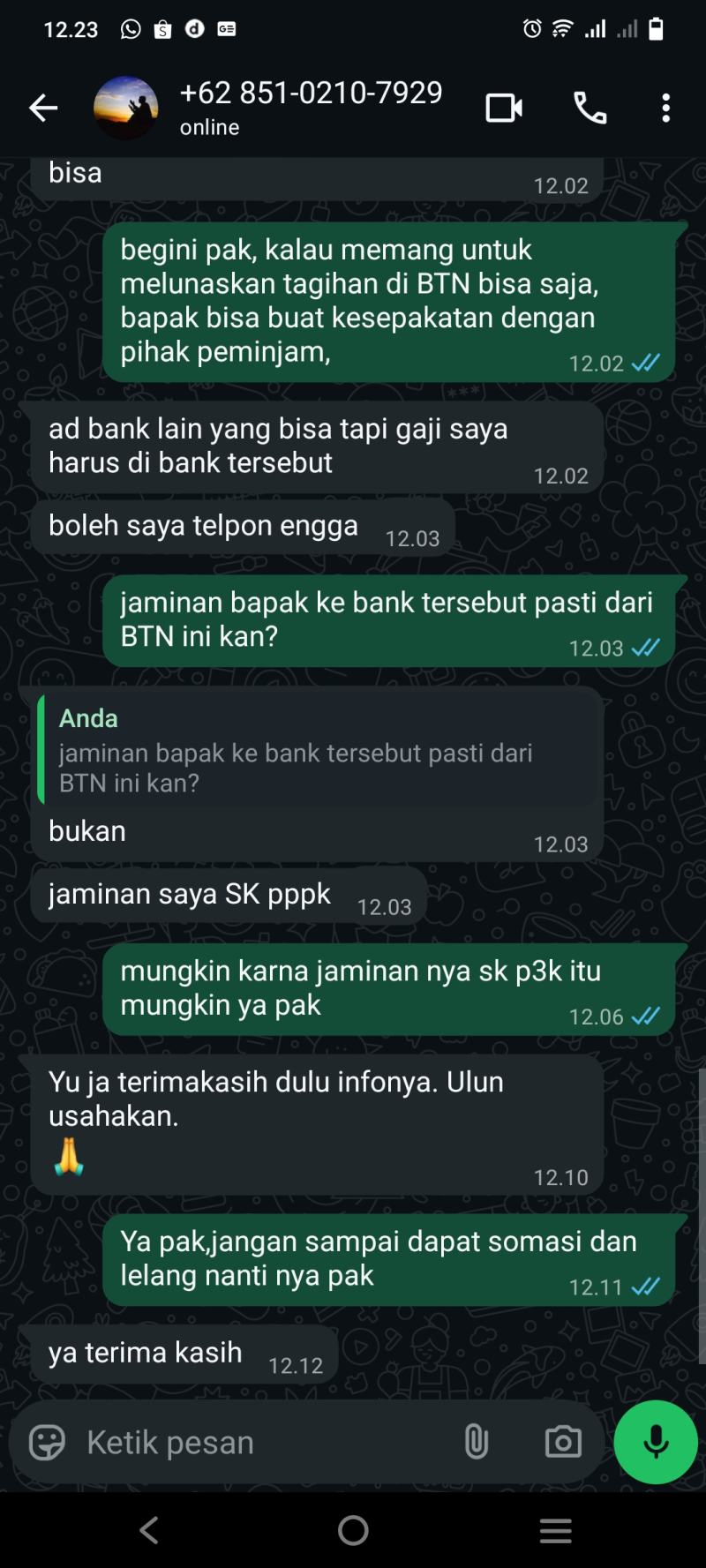
Task: Tap the microphone voice message button
Action: (656, 1443)
